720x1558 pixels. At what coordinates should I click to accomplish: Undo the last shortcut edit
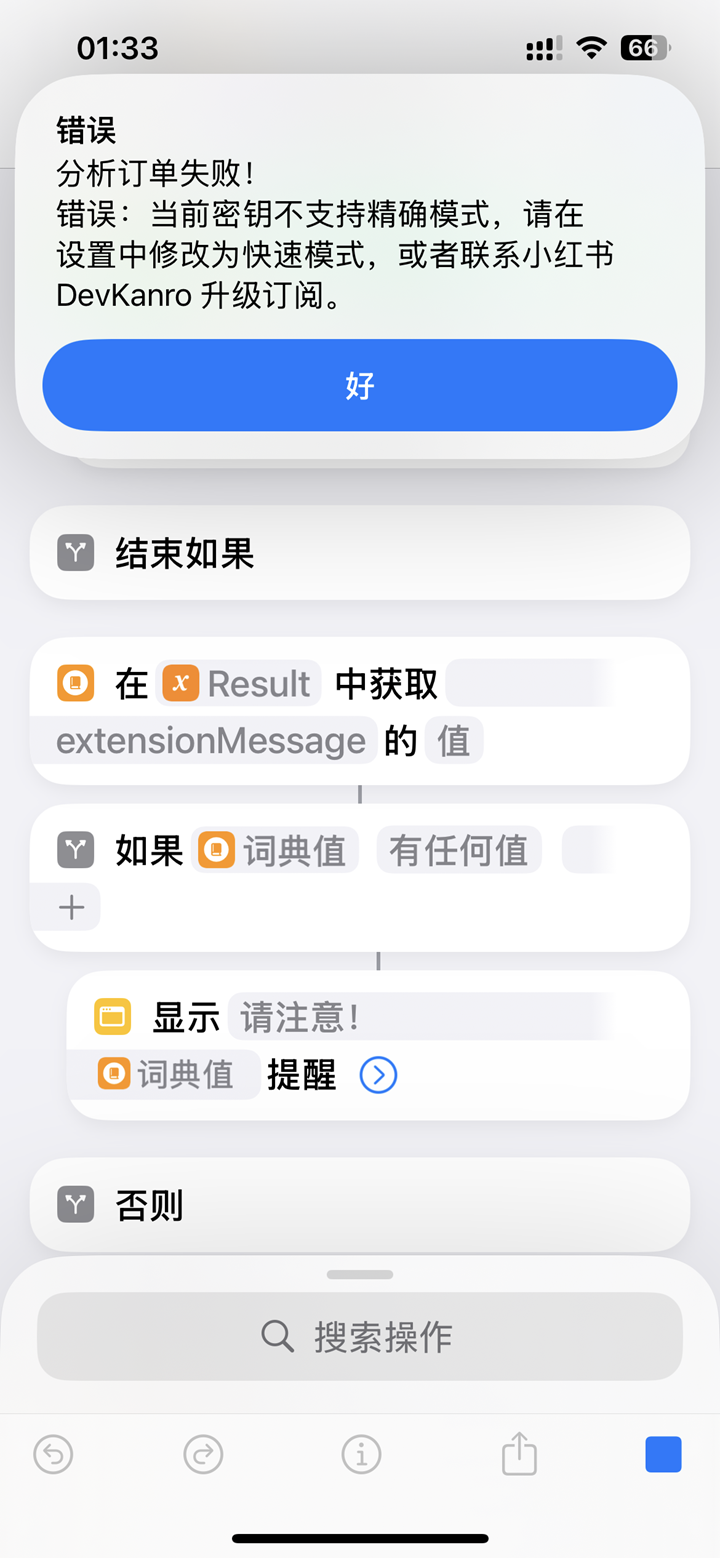pyautogui.click(x=54, y=1454)
